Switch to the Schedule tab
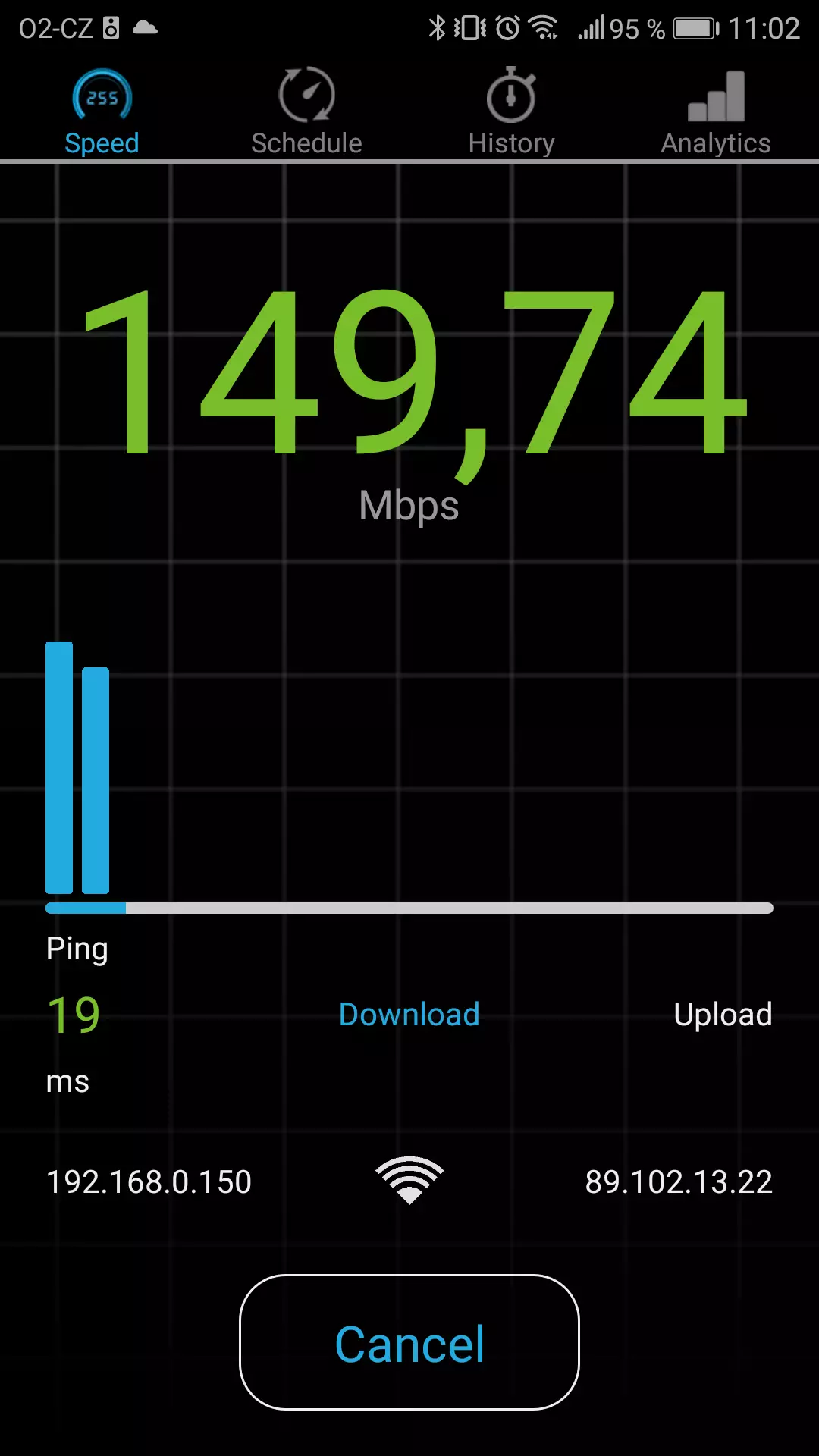 click(x=306, y=111)
